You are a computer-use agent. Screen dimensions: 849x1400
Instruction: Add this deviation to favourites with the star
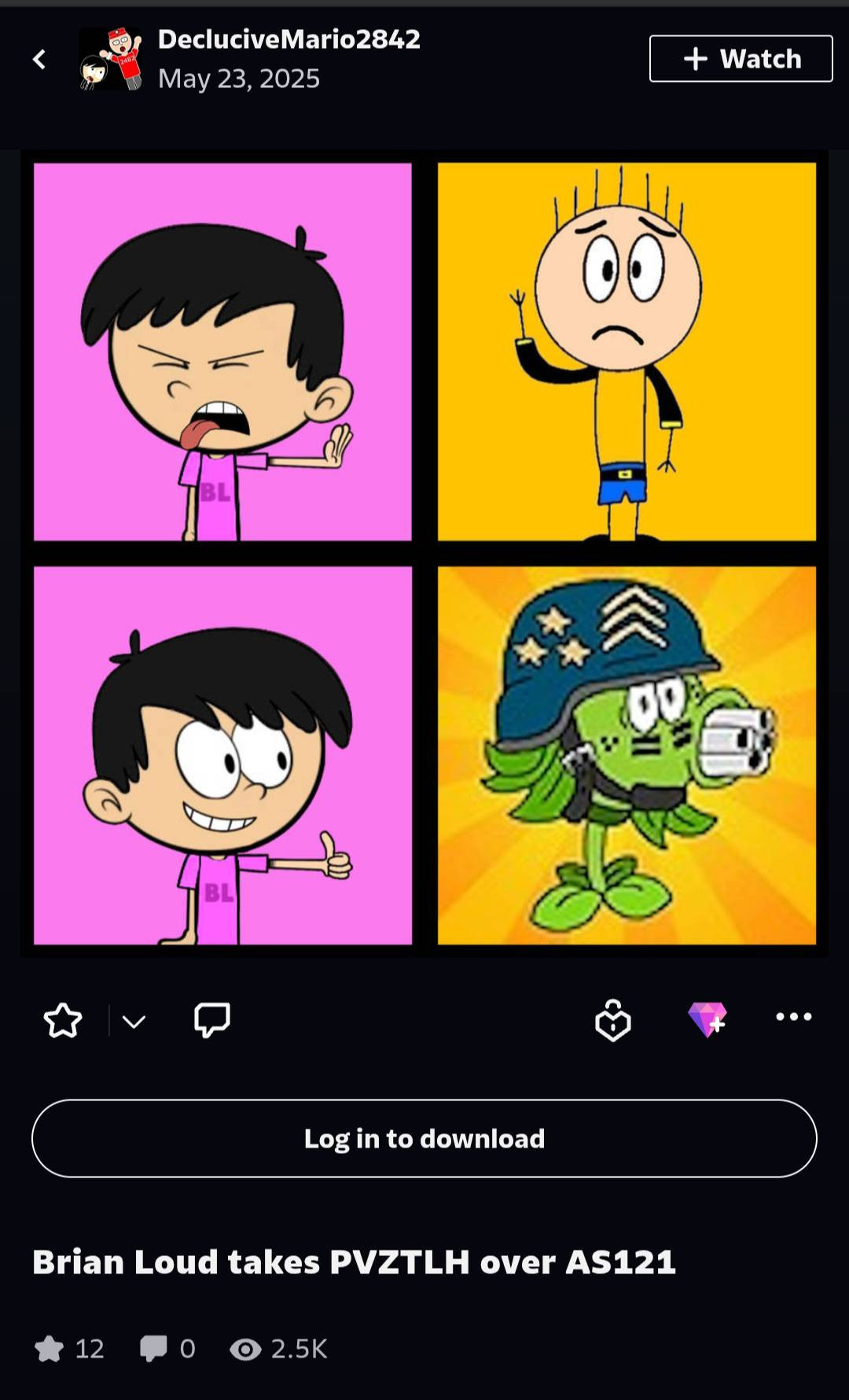point(63,1021)
